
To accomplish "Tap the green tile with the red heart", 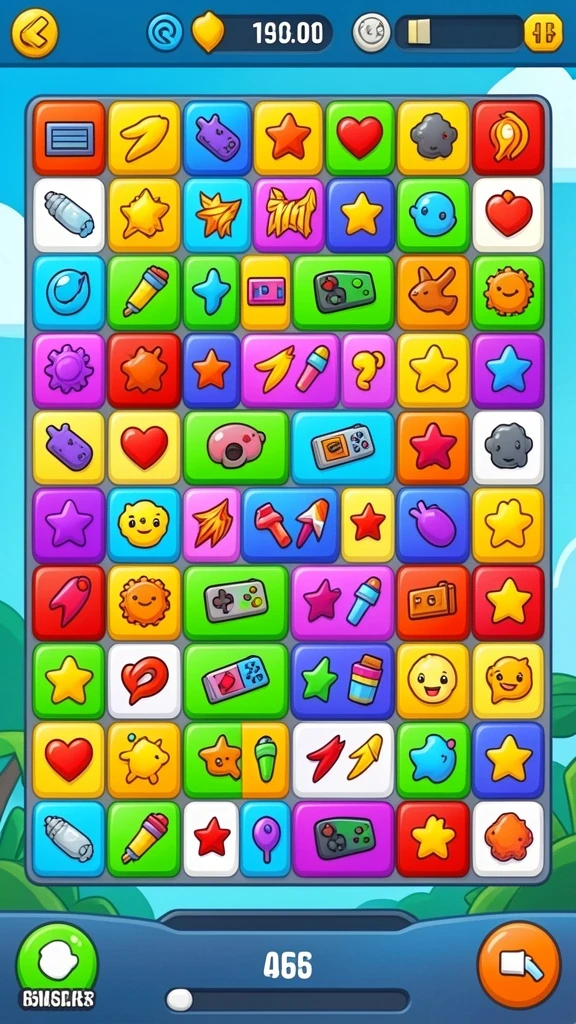I will tap(360, 138).
